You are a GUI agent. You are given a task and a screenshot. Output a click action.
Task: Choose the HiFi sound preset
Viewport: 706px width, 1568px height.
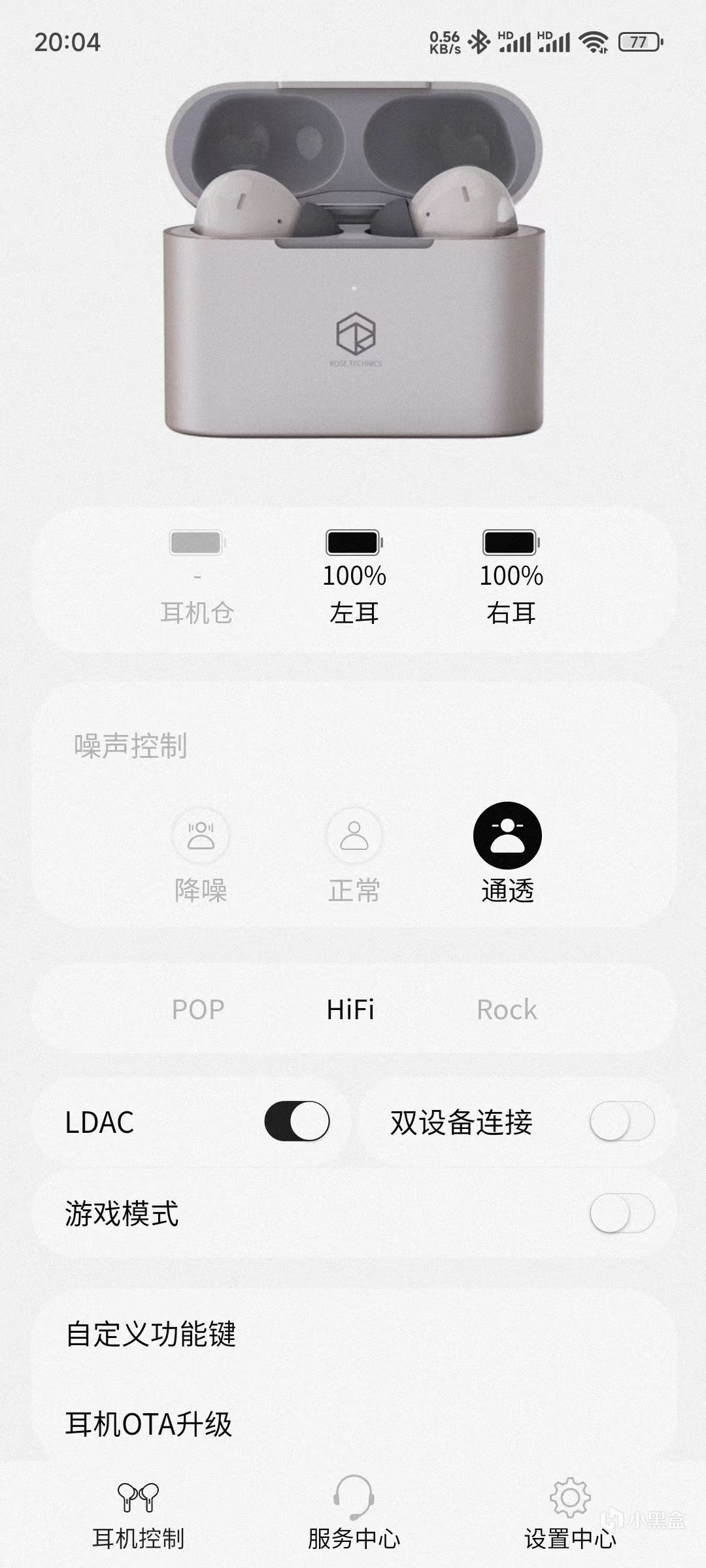point(350,1010)
